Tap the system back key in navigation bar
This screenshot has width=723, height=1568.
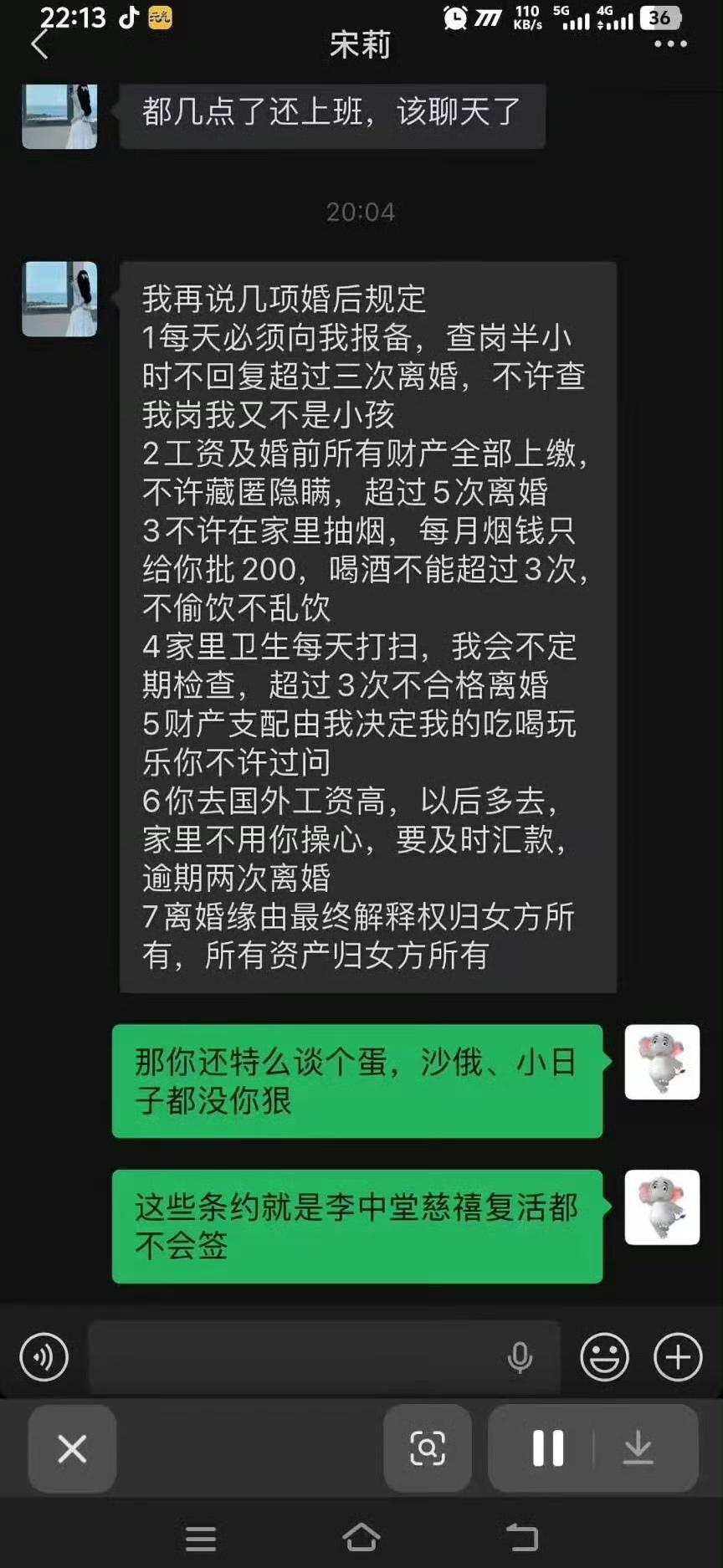click(521, 1536)
